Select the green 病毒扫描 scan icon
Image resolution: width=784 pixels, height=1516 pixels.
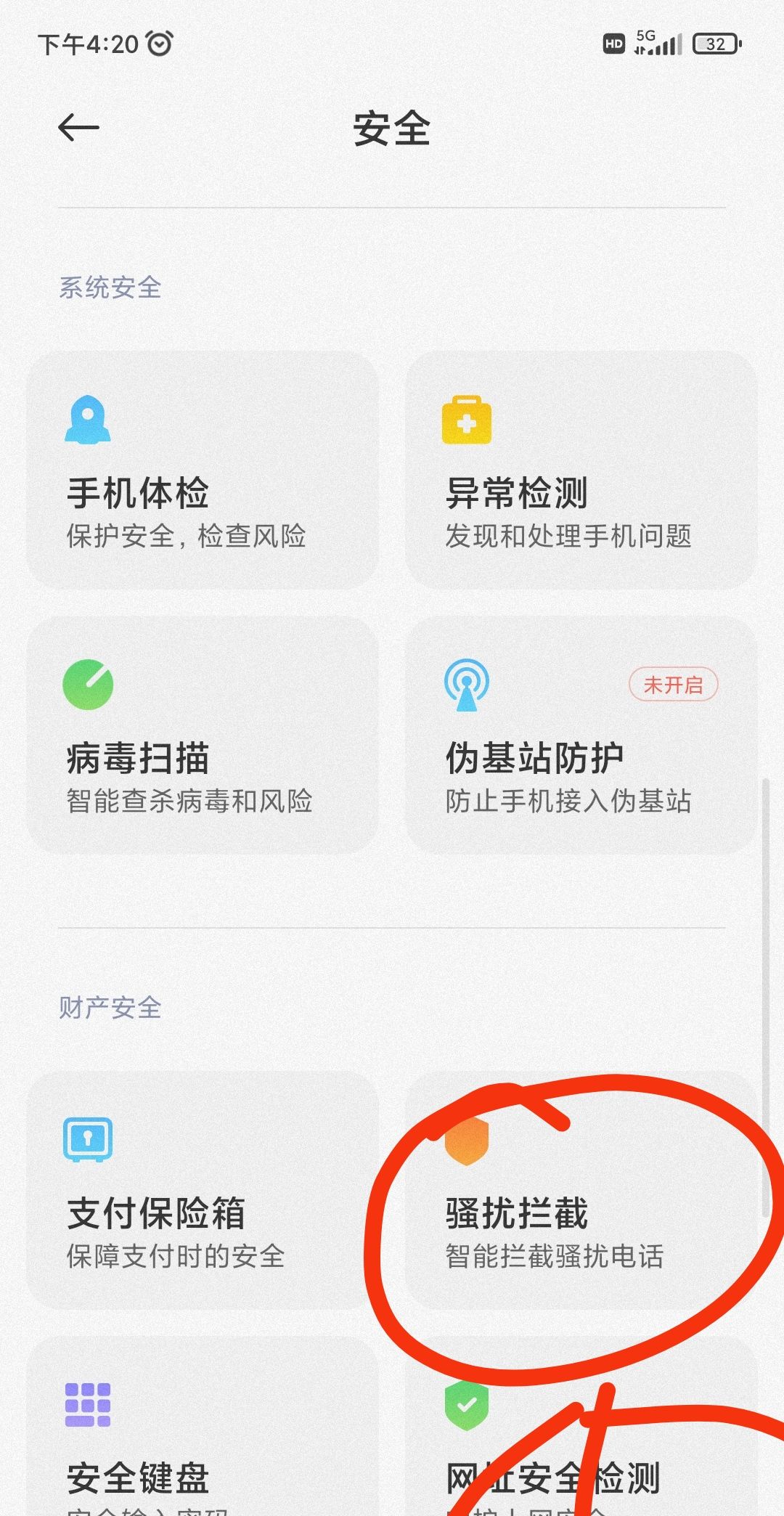87,685
